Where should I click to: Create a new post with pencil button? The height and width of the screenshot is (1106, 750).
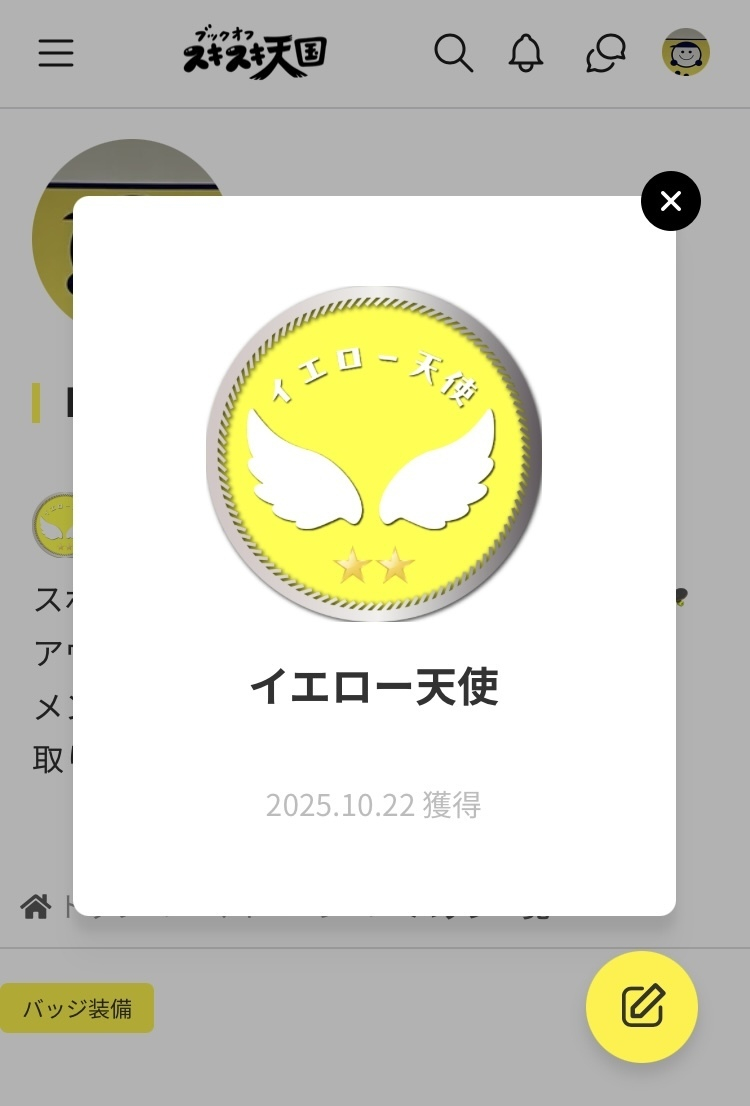coord(642,1006)
